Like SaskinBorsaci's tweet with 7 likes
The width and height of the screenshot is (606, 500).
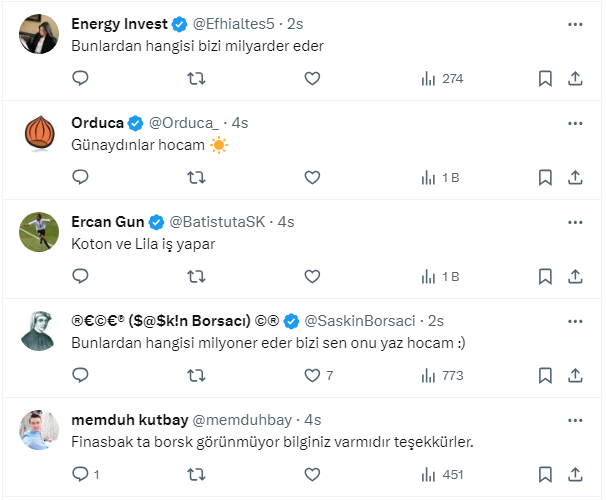point(312,375)
